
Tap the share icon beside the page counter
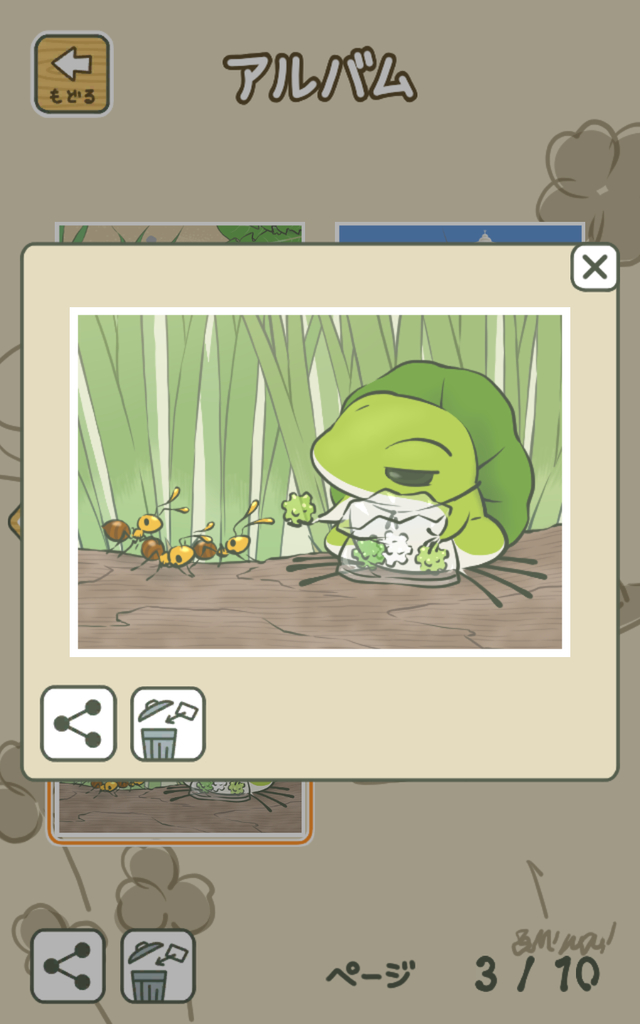[68, 966]
